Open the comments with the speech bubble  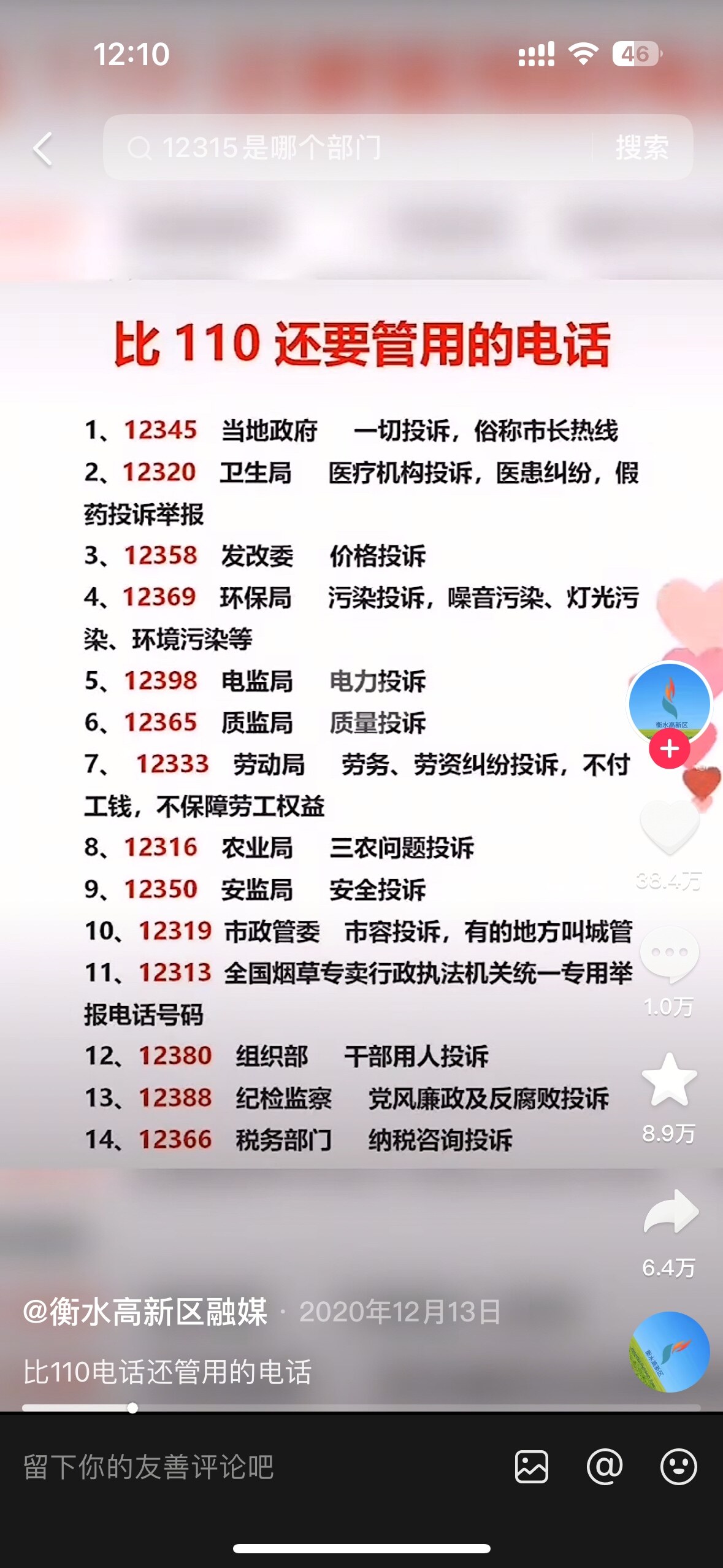pos(669,953)
